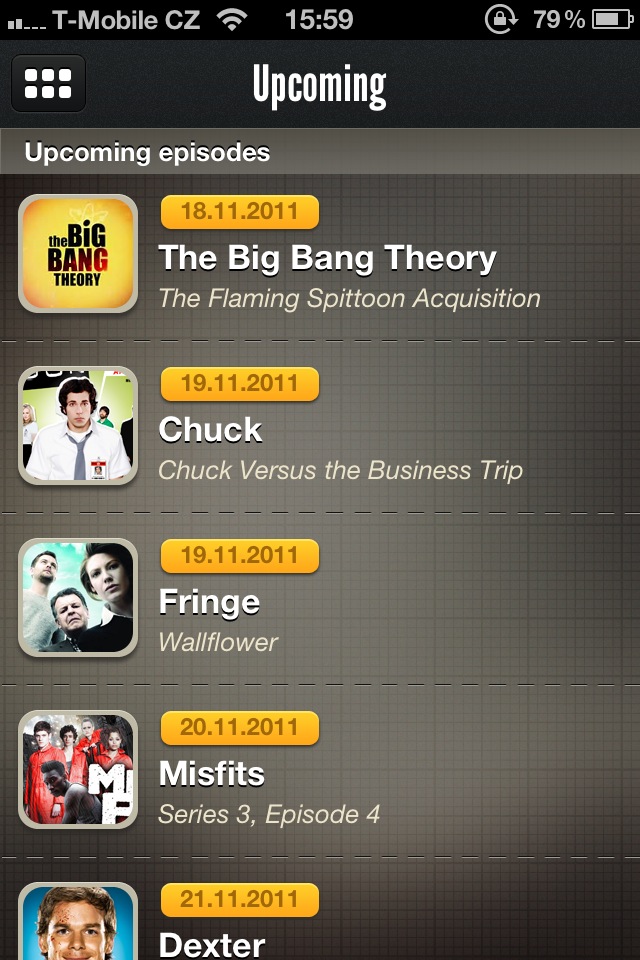Open Misfits Series 3, Episode 4

click(x=320, y=774)
